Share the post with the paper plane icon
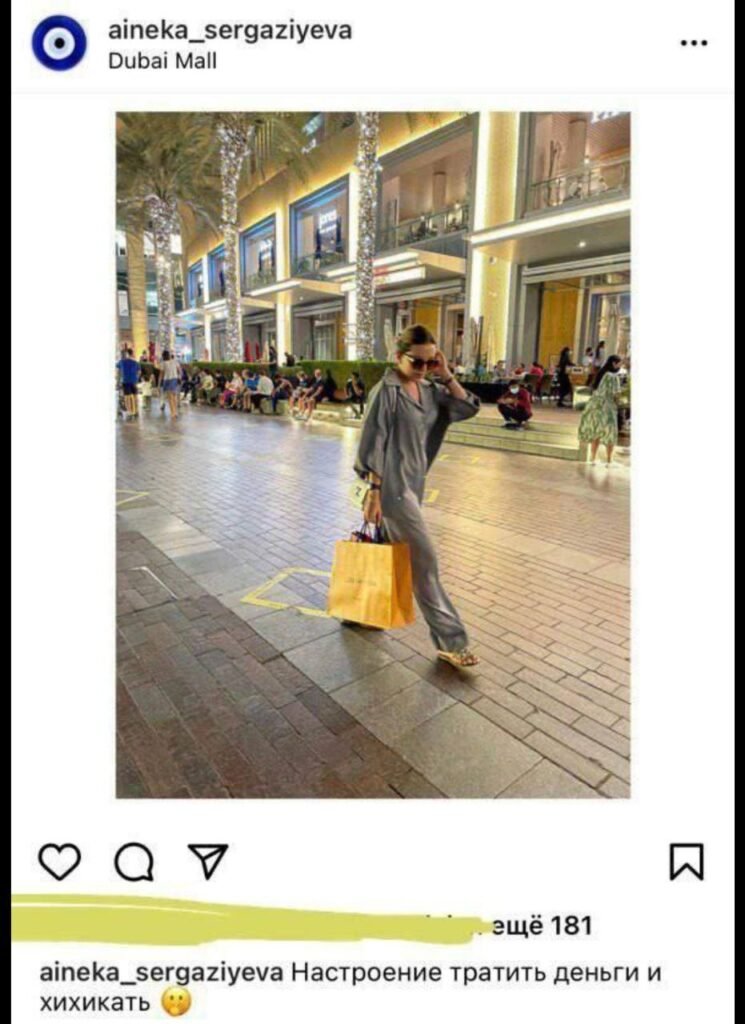The width and height of the screenshot is (745, 1024). [x=208, y=861]
